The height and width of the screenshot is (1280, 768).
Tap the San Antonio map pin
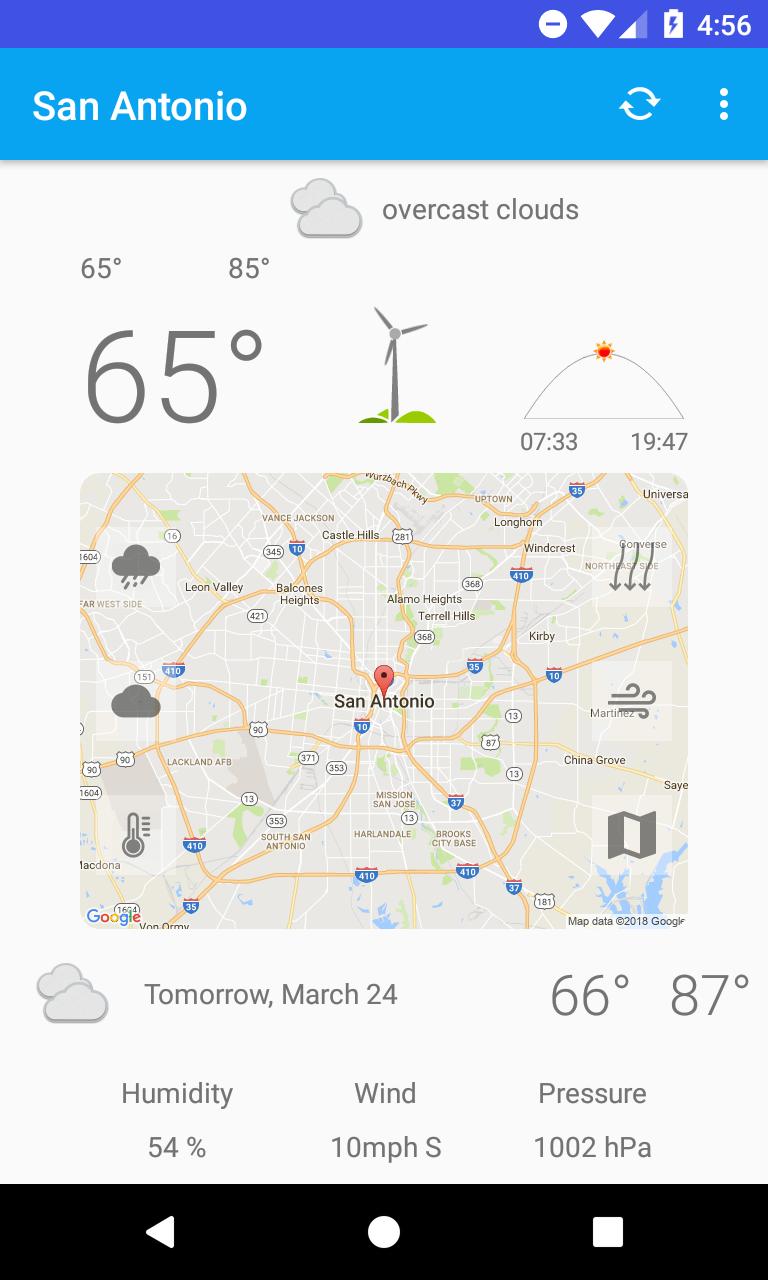[x=384, y=680]
